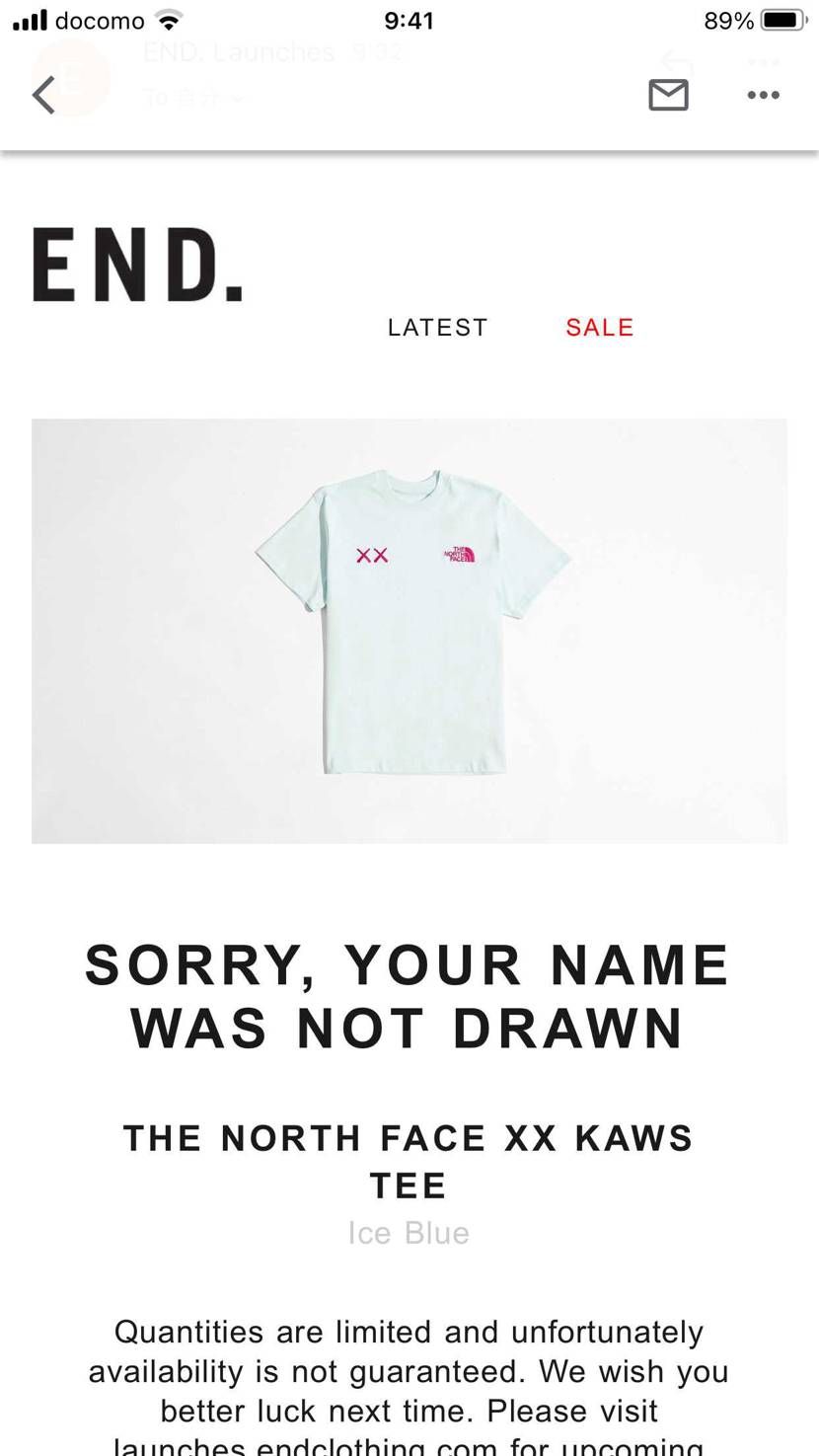This screenshot has width=819, height=1456.
Task: Open the North Face KAWS tee image
Action: (409, 632)
